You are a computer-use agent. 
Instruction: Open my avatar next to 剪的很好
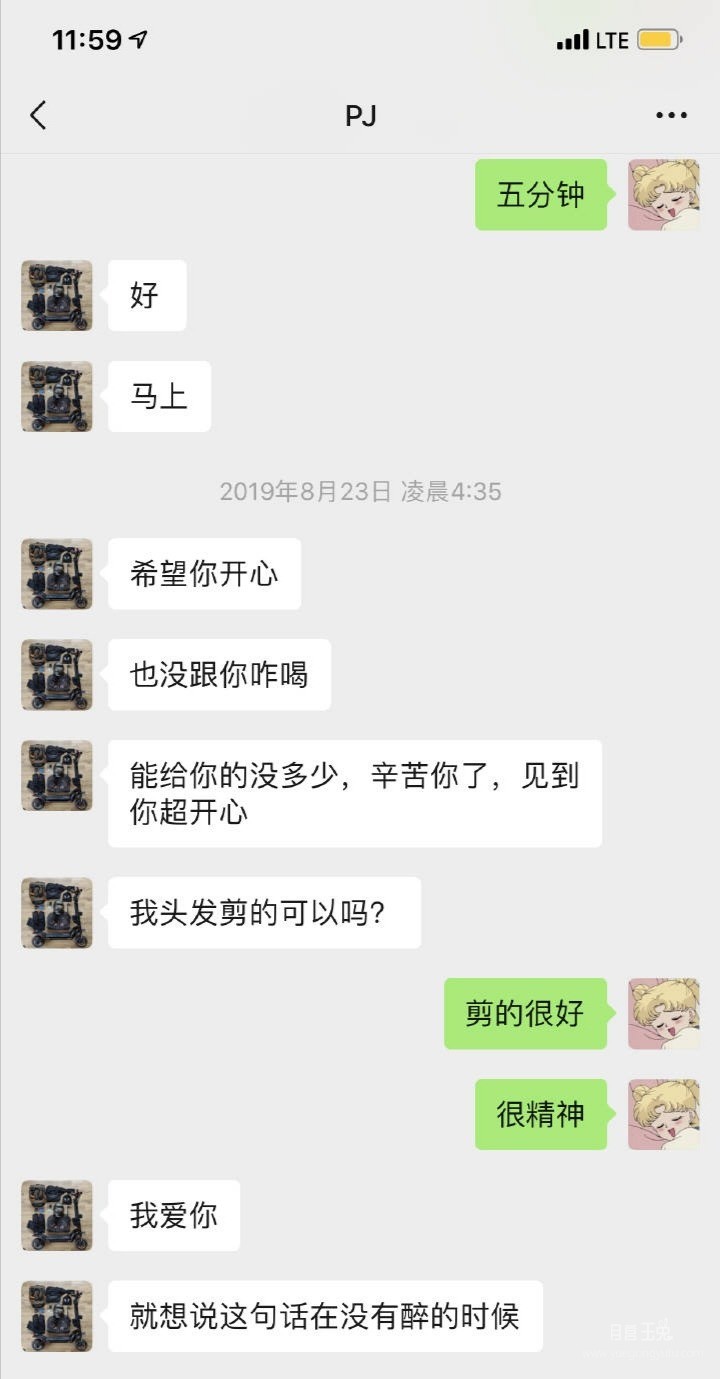click(x=663, y=1014)
